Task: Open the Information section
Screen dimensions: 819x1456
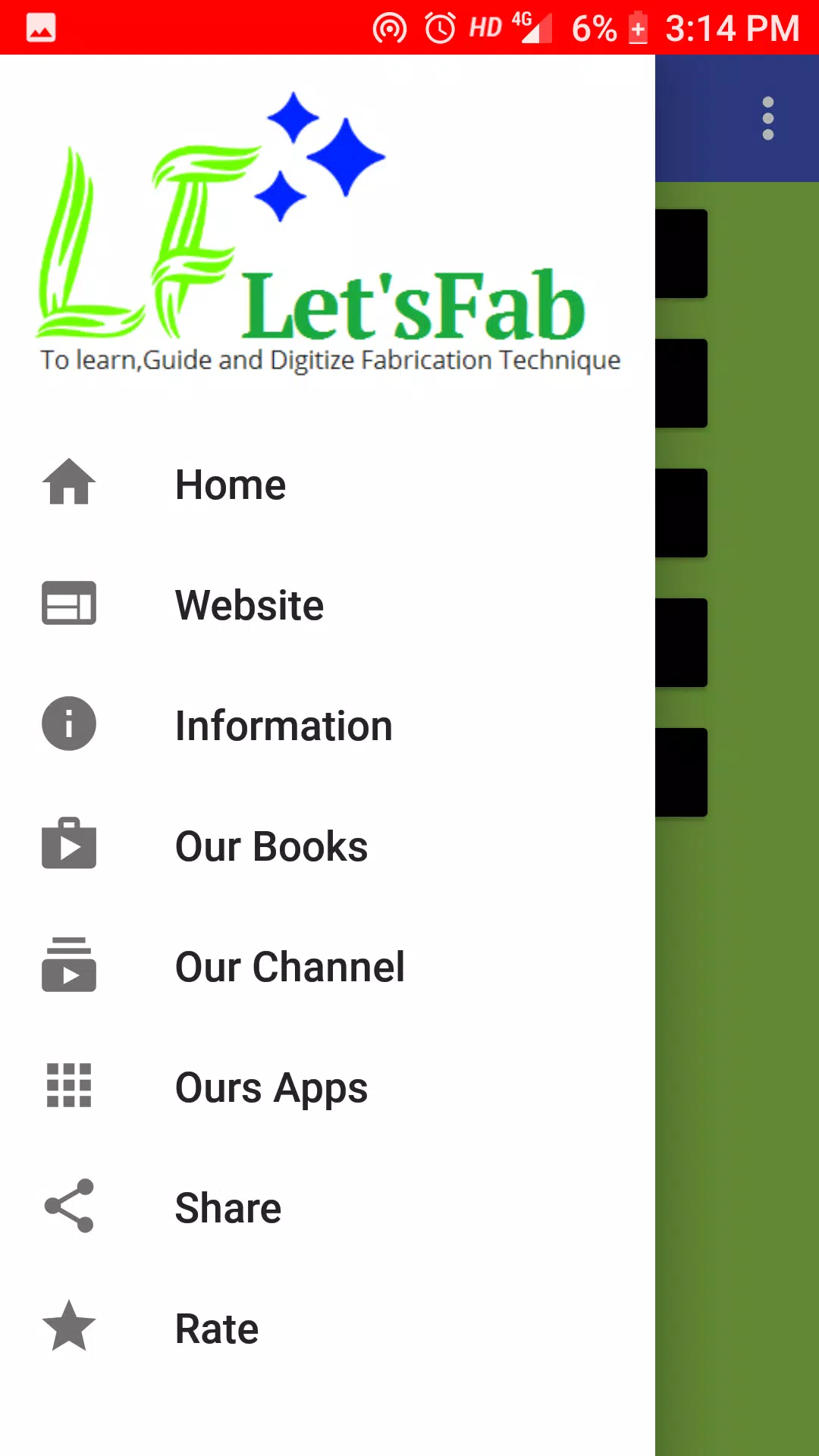Action: click(284, 726)
